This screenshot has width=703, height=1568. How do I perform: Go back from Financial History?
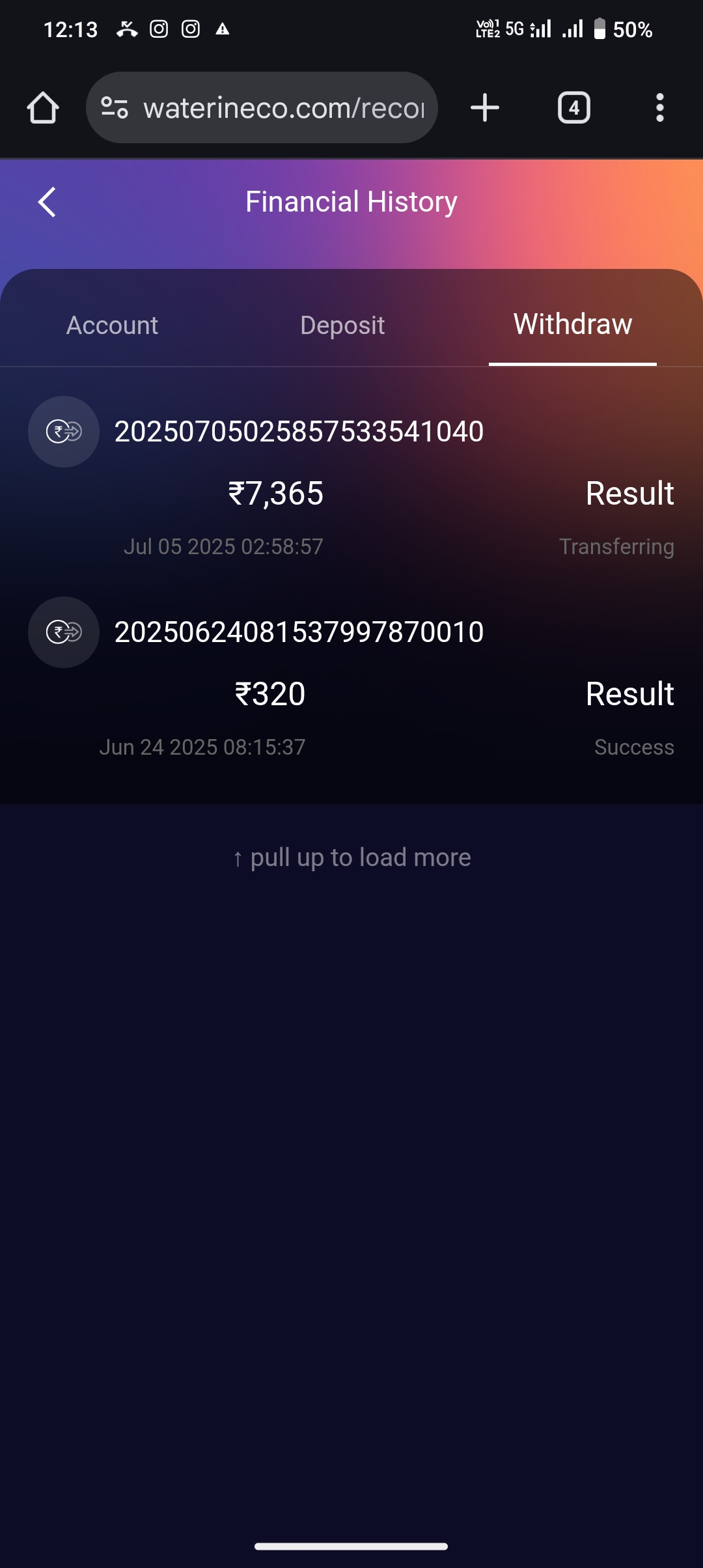click(x=47, y=202)
